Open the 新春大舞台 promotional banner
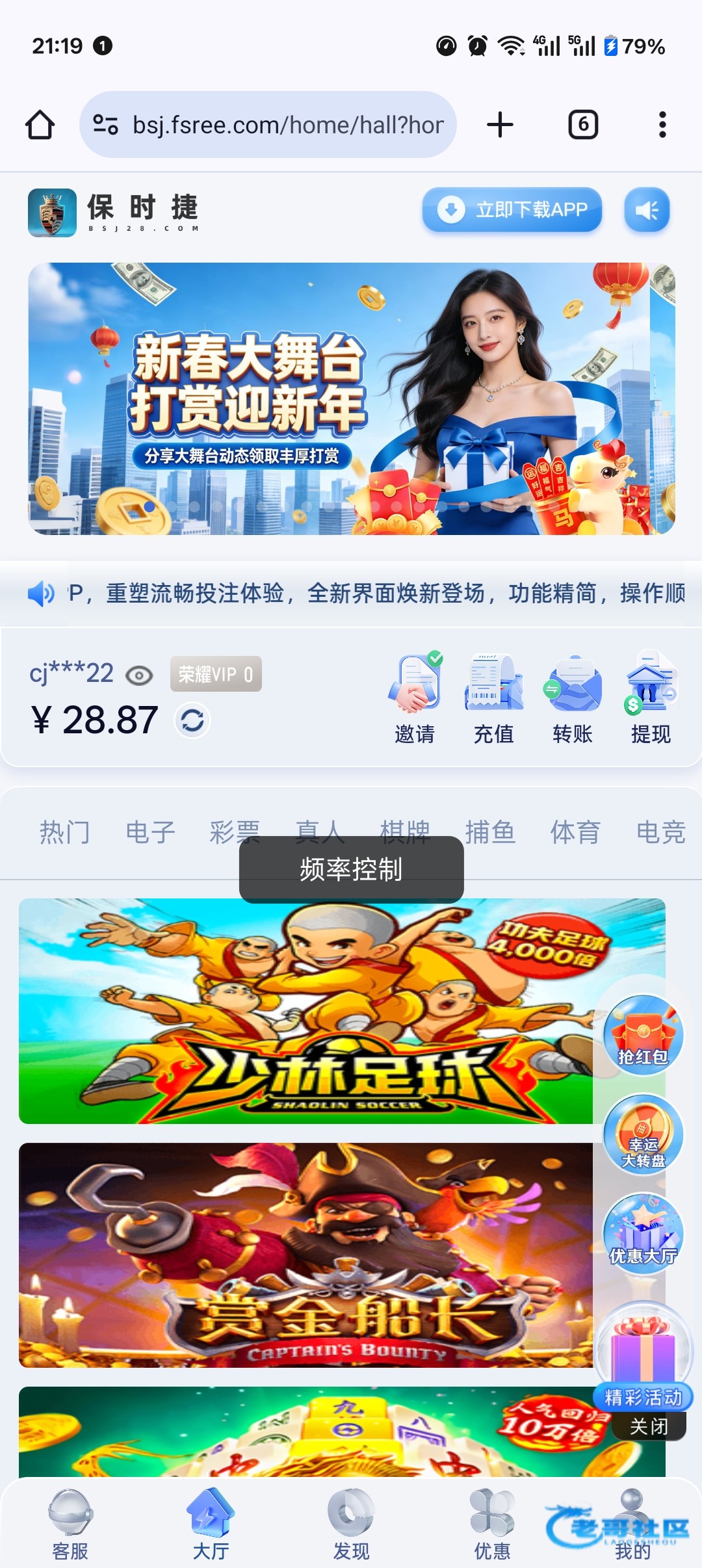702x1568 pixels. 351,399
